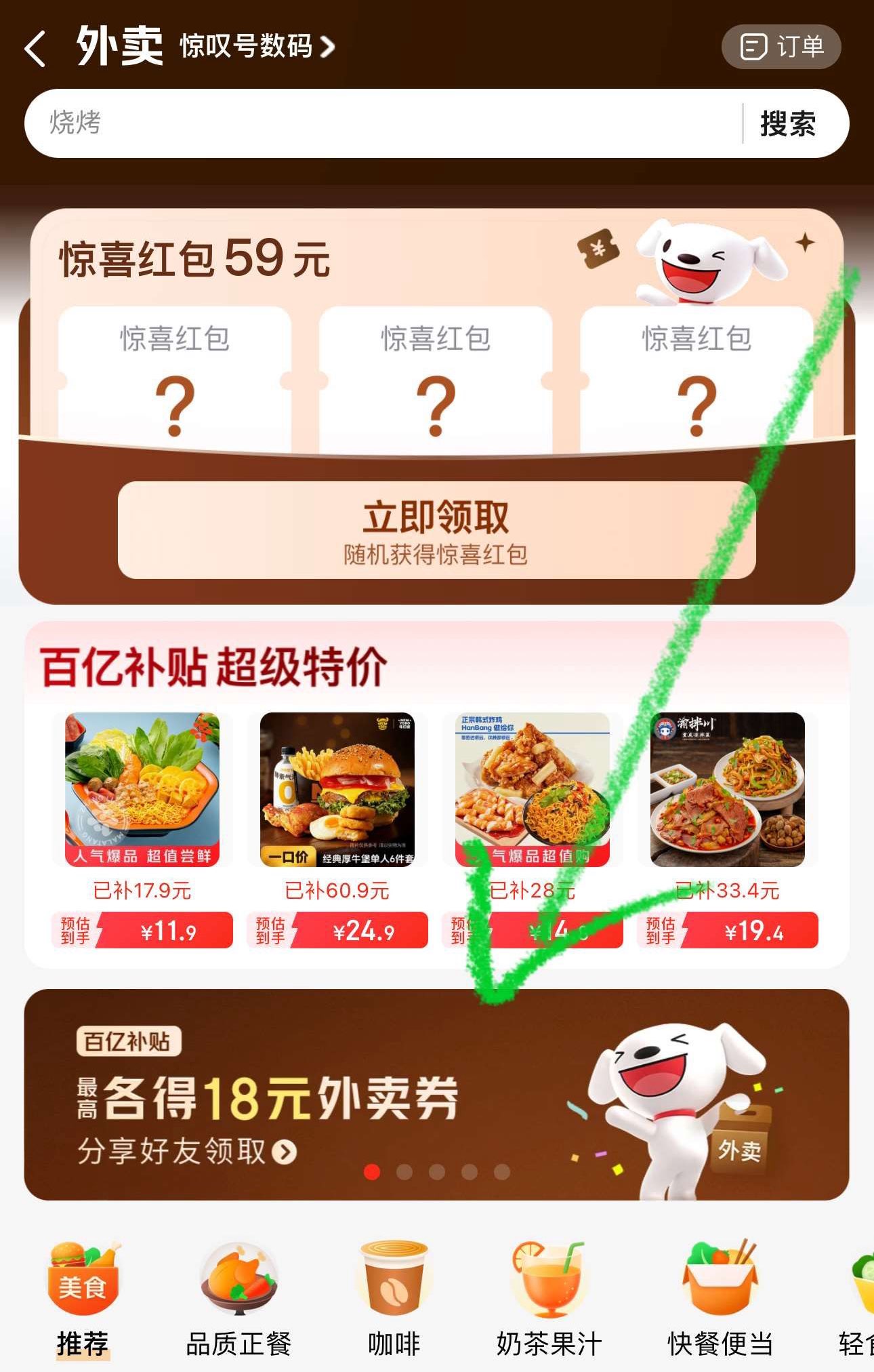This screenshot has height=1372, width=874.
Task: Change delivery address 惊叹号数码
Action: pyautogui.click(x=257, y=47)
